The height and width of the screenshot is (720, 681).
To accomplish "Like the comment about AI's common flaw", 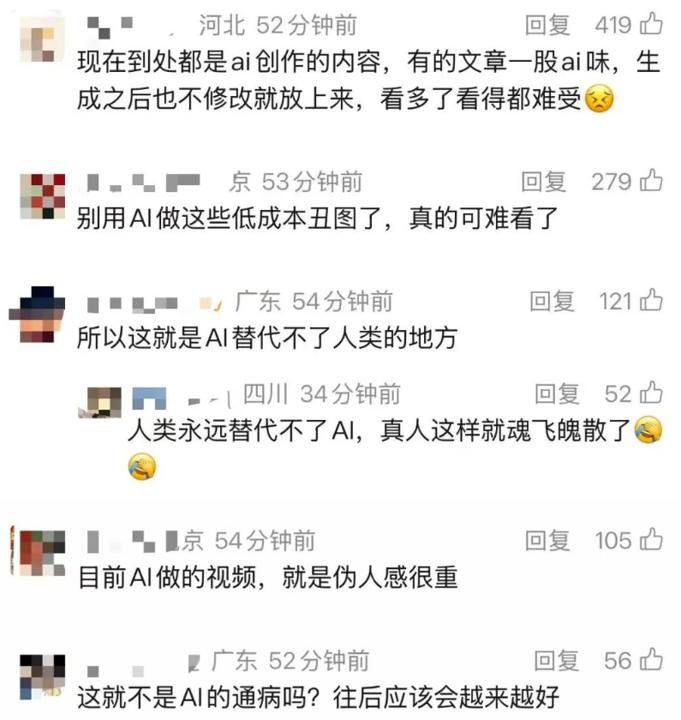I will pos(650,660).
